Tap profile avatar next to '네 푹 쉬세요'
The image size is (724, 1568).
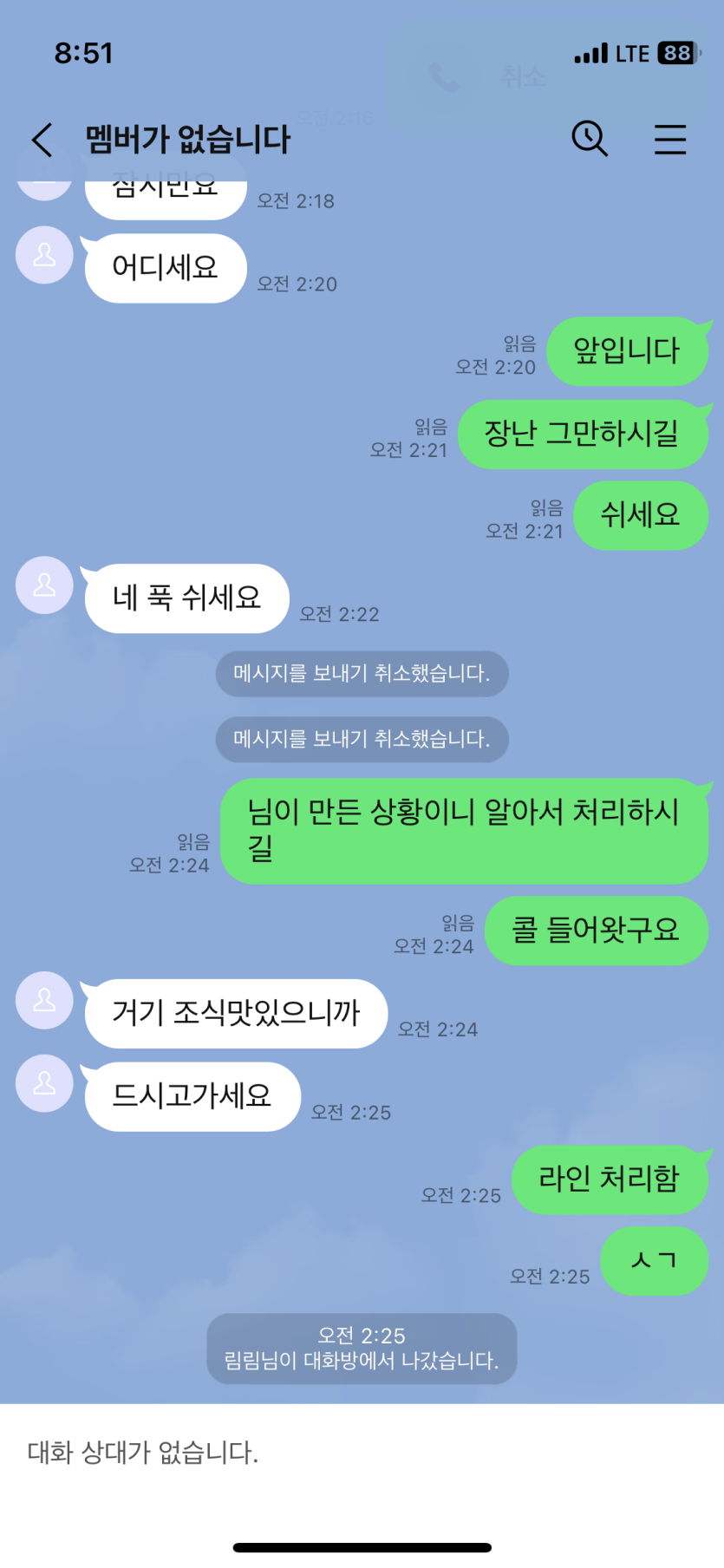coord(44,585)
